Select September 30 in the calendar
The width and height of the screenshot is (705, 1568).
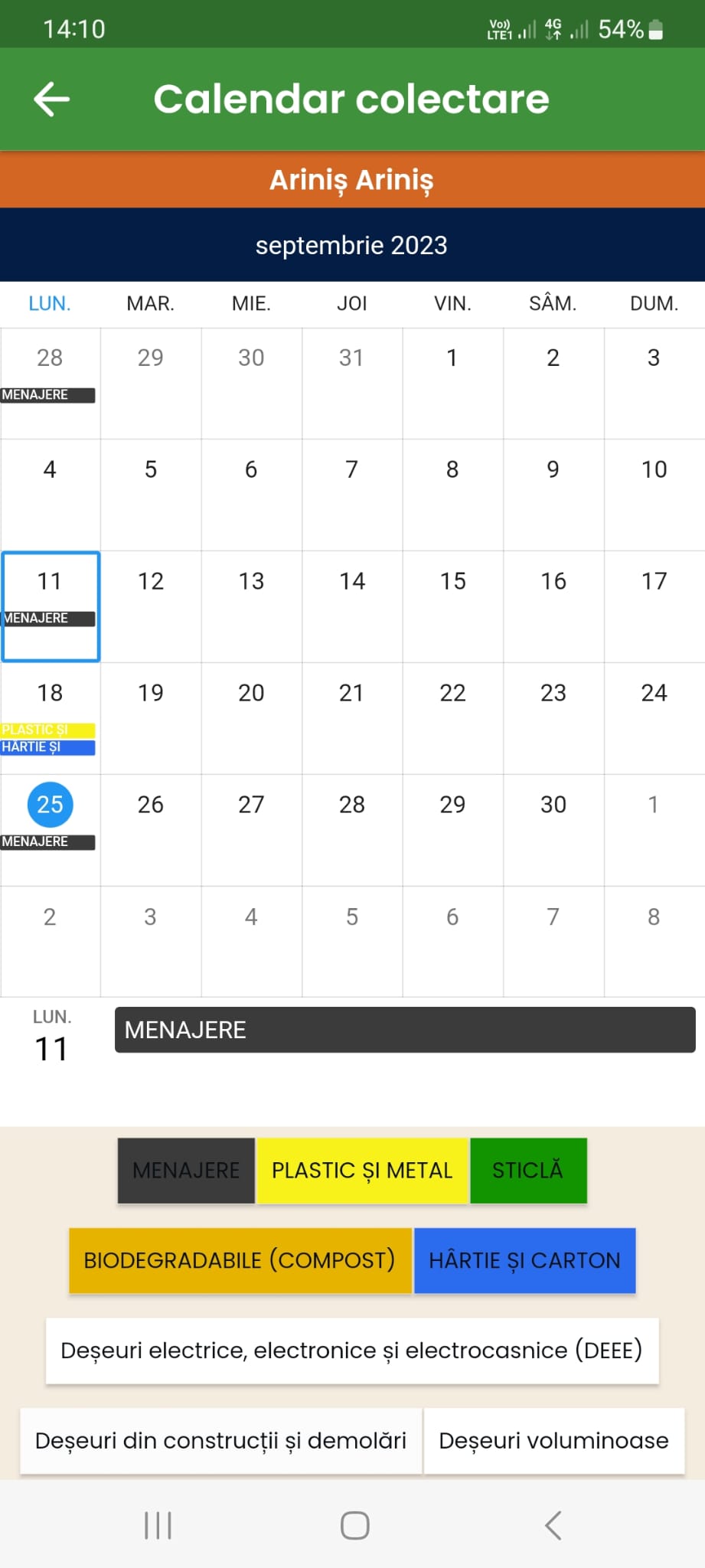553,830
